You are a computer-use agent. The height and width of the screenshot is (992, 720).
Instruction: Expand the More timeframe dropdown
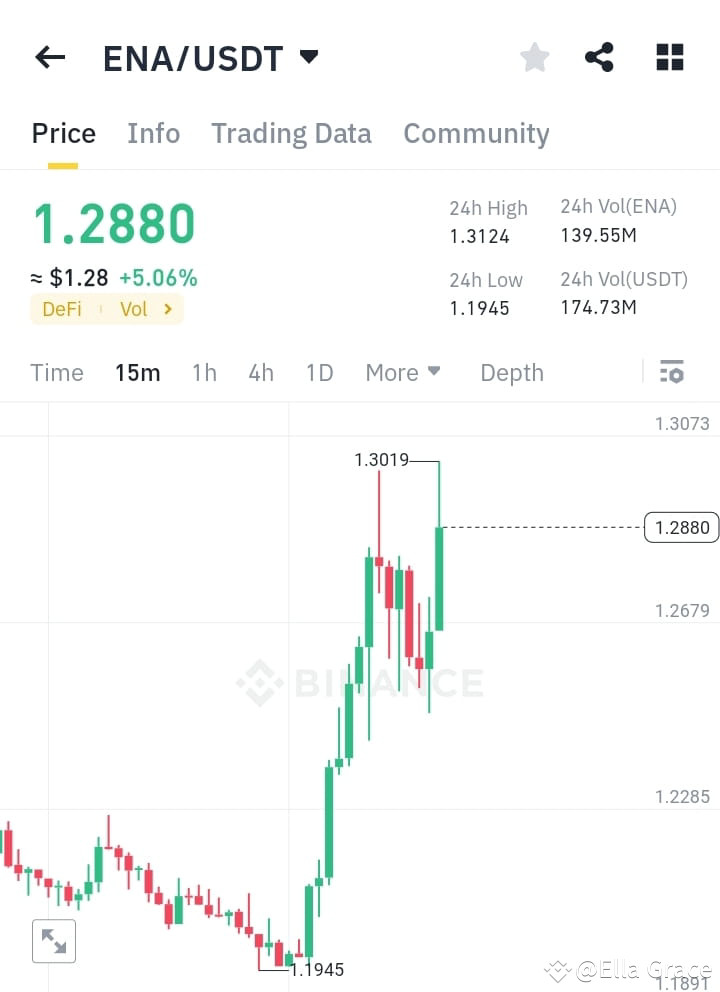click(402, 372)
